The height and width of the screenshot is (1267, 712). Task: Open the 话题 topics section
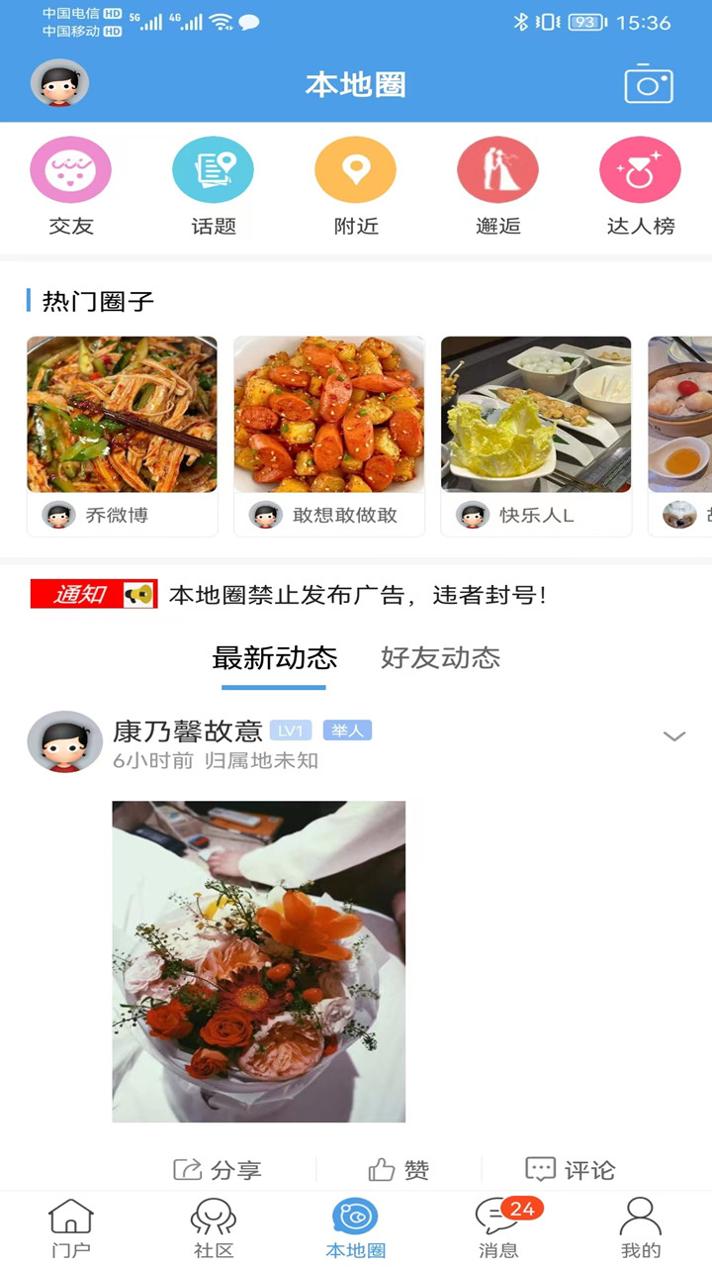point(213,186)
